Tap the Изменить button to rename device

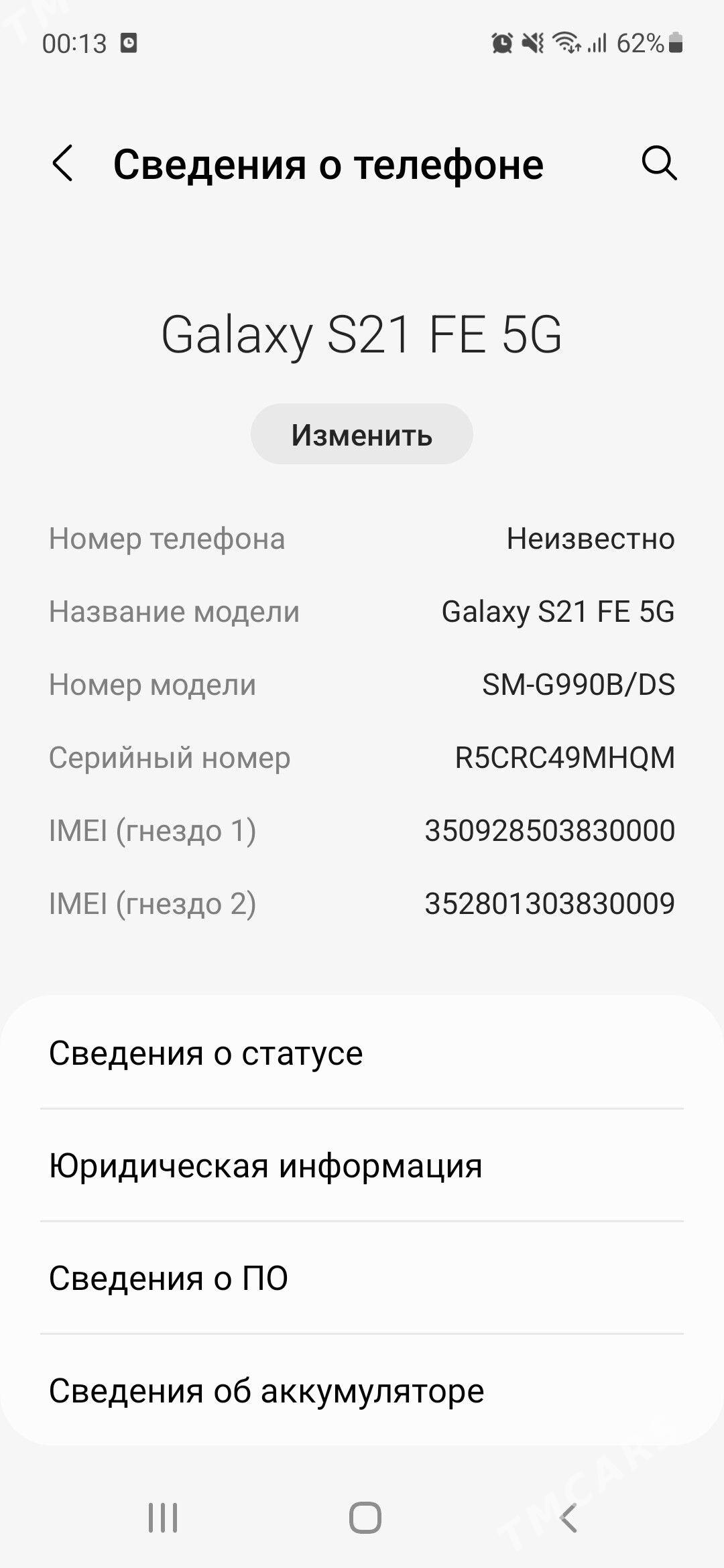tap(362, 435)
